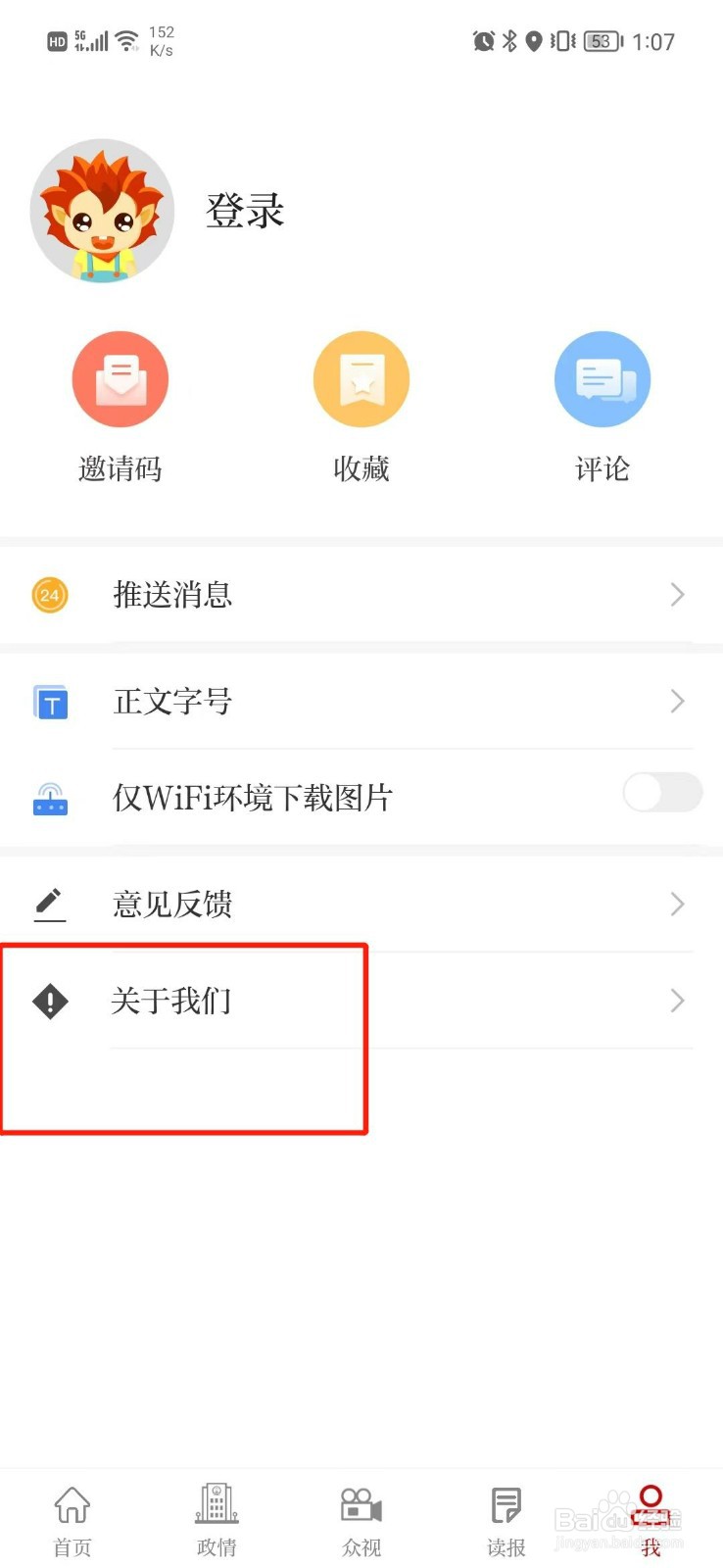This screenshot has width=723, height=1568.
Task: Select the 首页 home tab icon
Action: point(72,1514)
